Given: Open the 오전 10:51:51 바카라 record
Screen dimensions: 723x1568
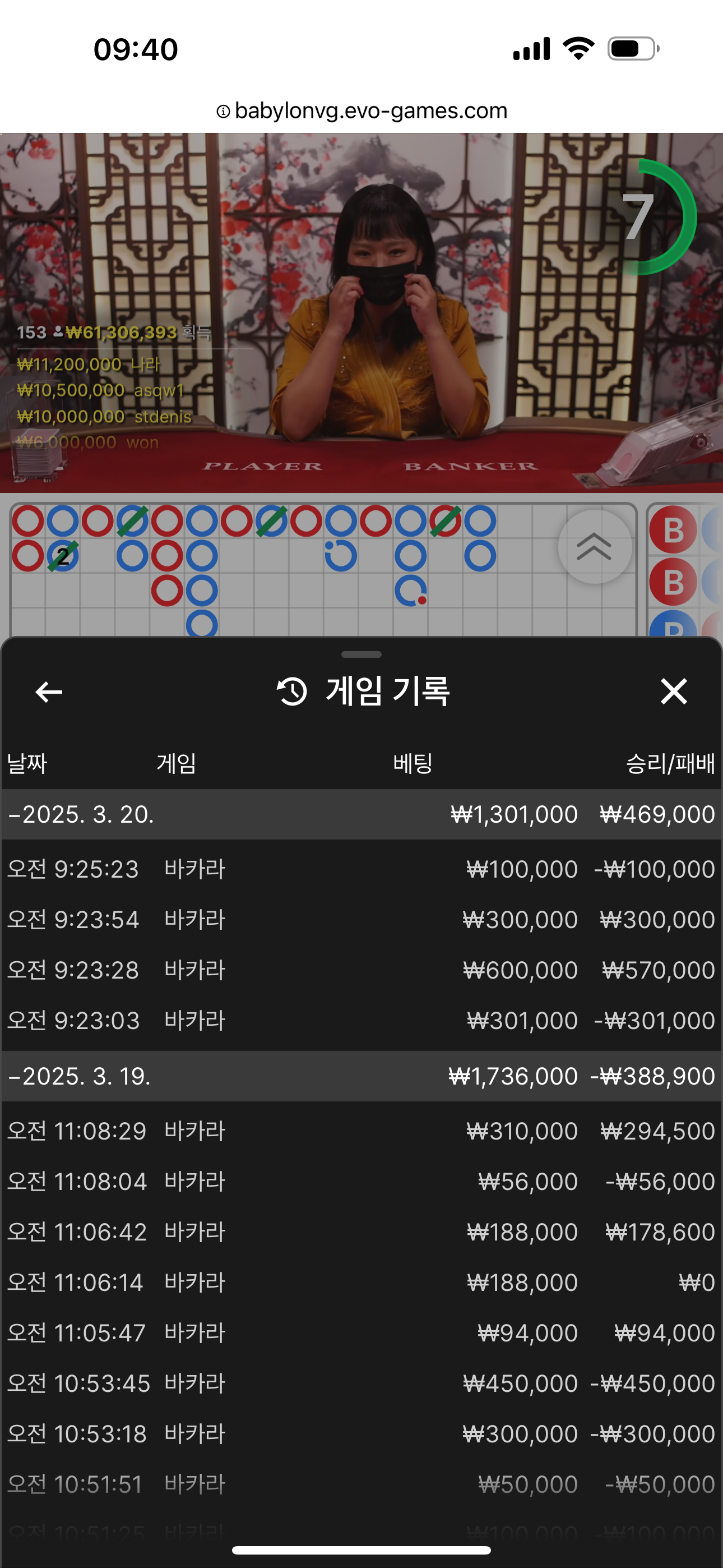Looking at the screenshot, I should (361, 1484).
